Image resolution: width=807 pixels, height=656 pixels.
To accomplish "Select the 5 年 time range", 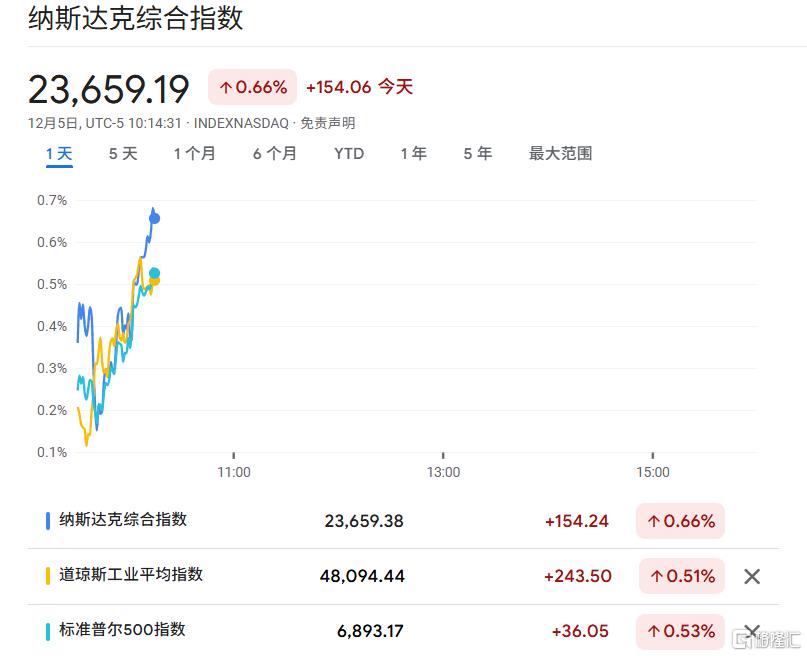I will point(477,153).
